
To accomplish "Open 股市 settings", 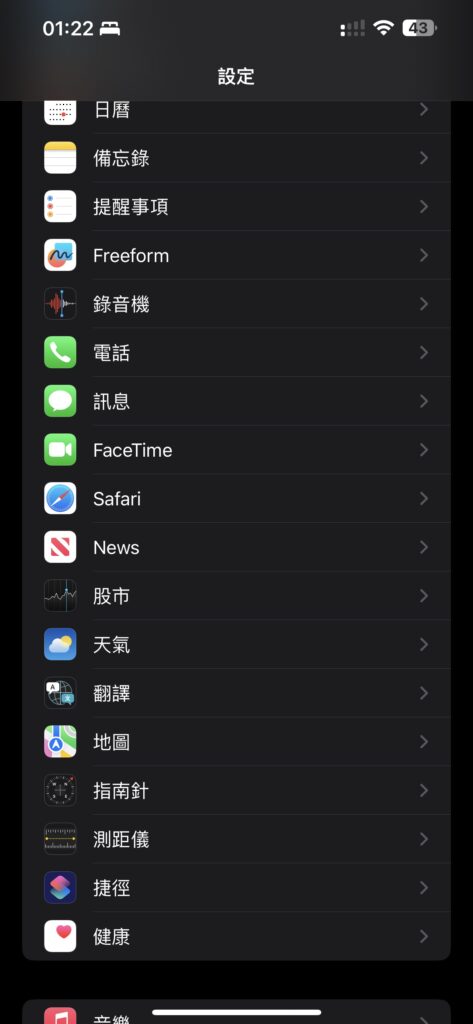I will point(236,596).
